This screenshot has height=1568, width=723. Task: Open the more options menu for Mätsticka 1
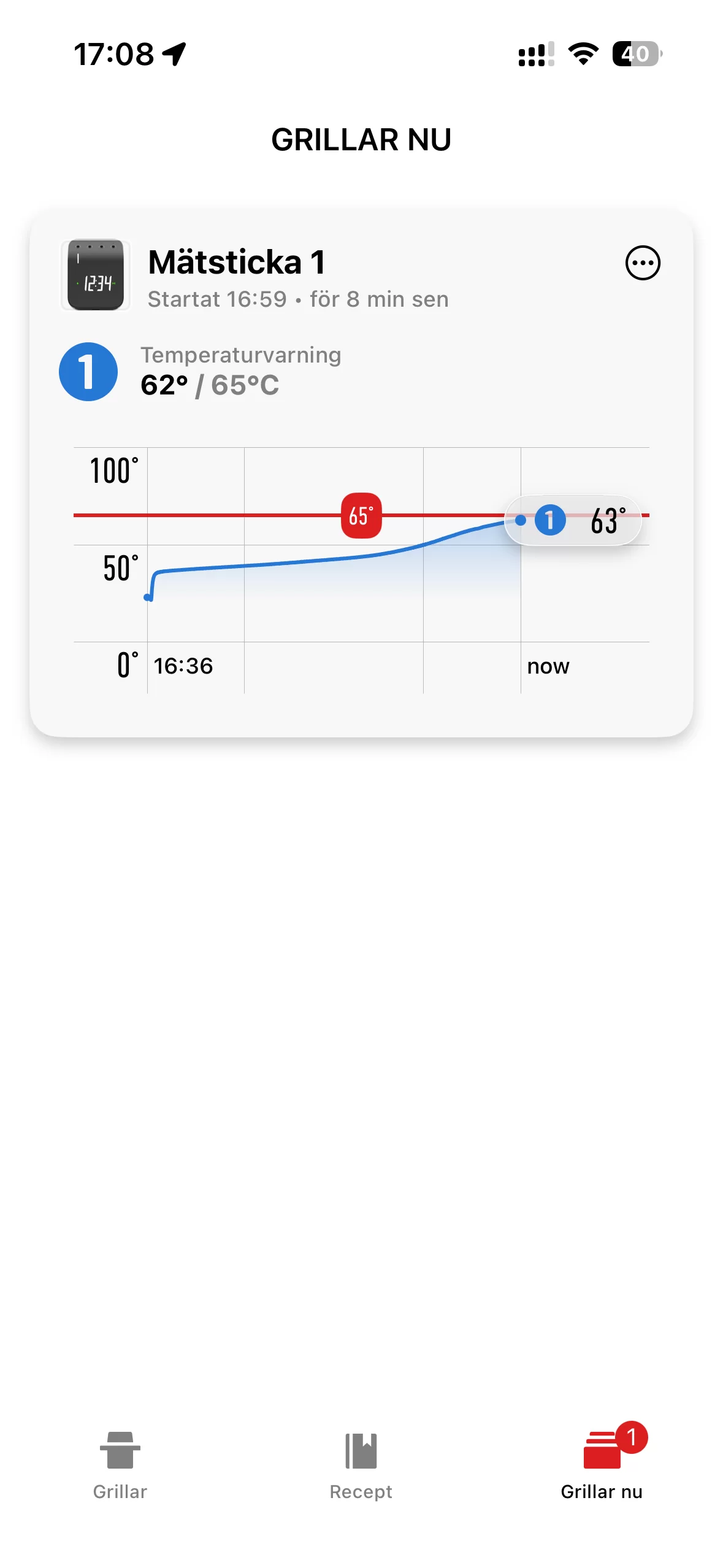tap(642, 263)
